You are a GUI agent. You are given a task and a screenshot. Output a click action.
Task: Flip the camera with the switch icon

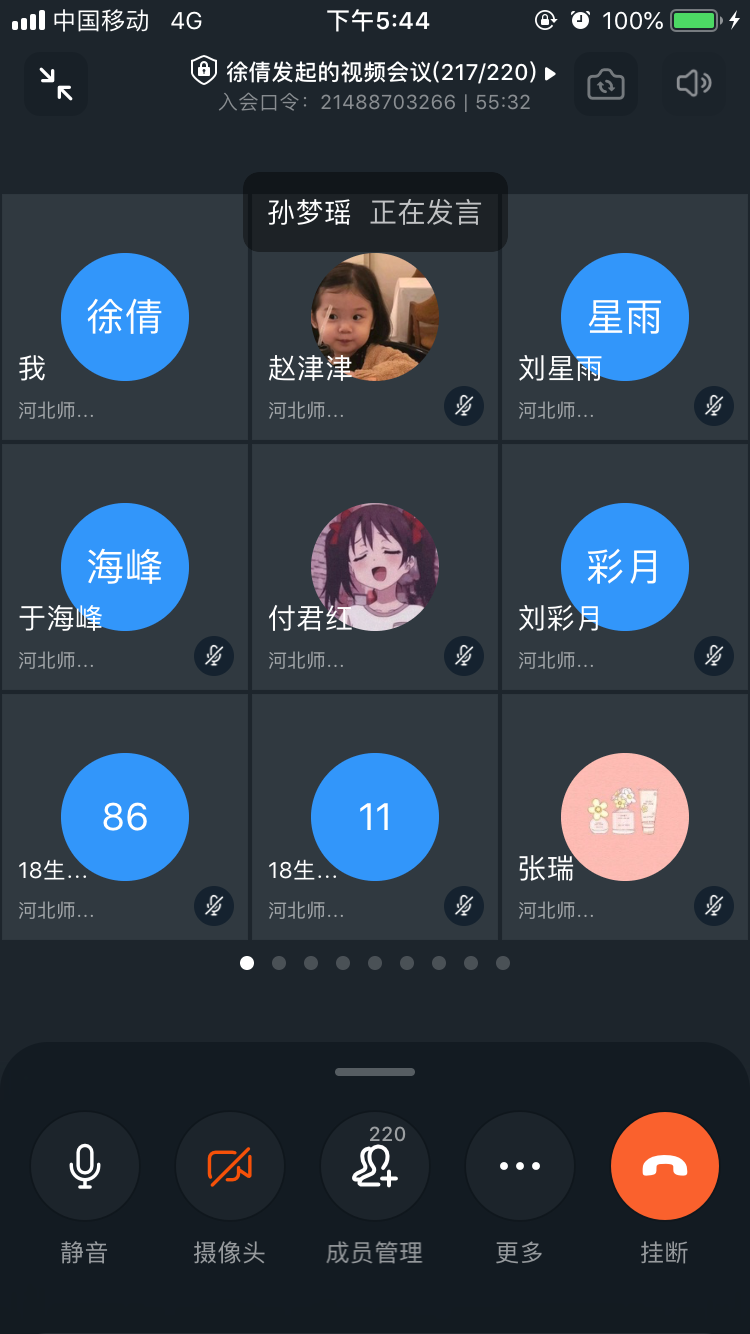pyautogui.click(x=605, y=84)
